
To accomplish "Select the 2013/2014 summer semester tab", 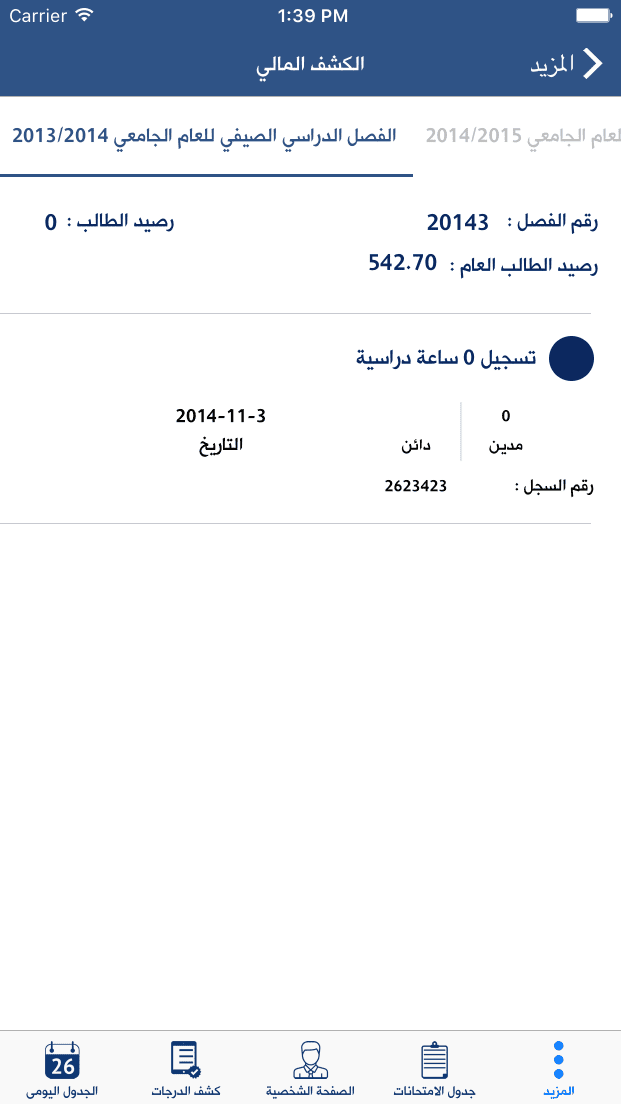I will 205,136.
